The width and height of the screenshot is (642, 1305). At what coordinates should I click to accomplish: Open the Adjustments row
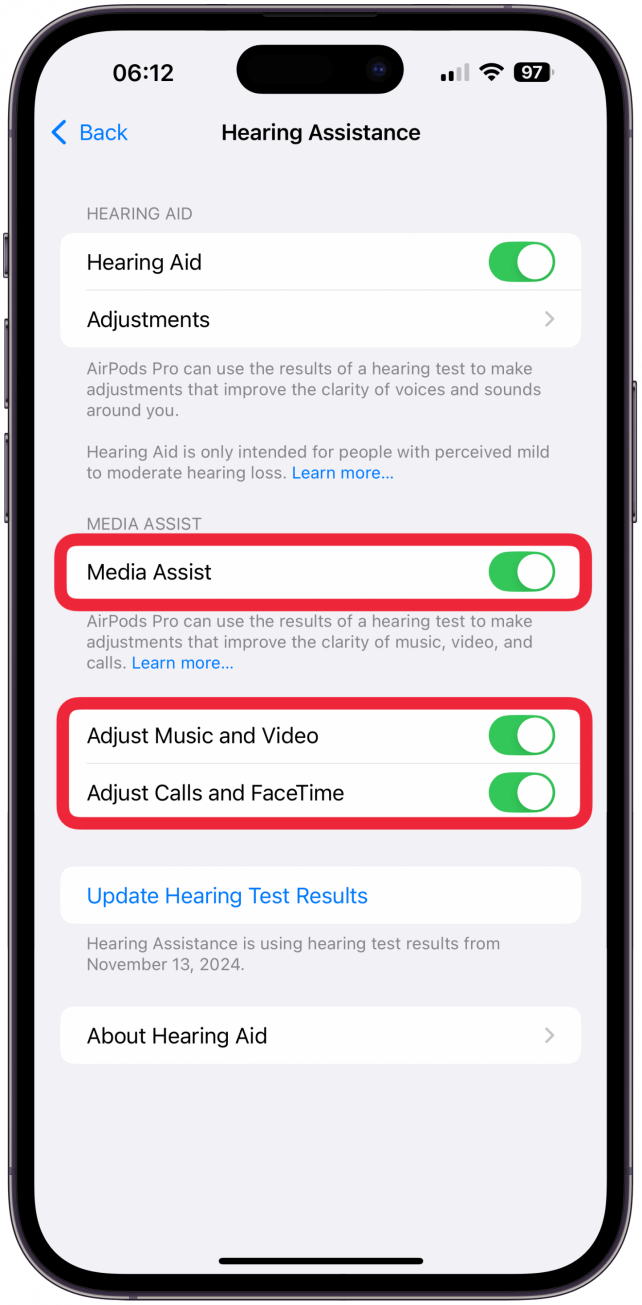[x=320, y=320]
